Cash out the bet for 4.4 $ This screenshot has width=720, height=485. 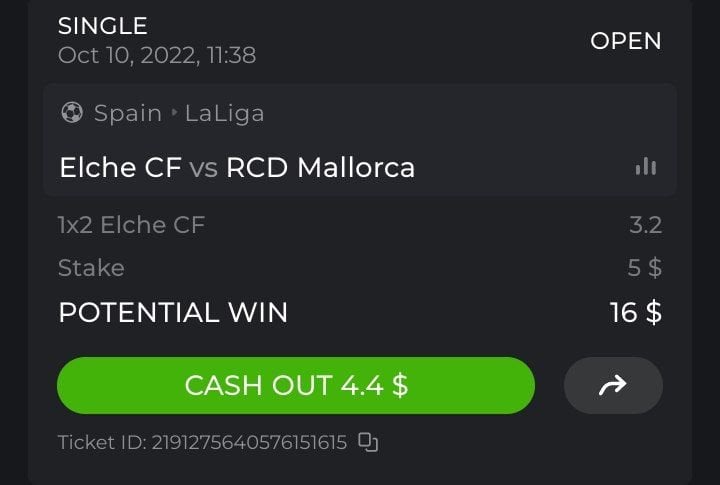coord(296,385)
